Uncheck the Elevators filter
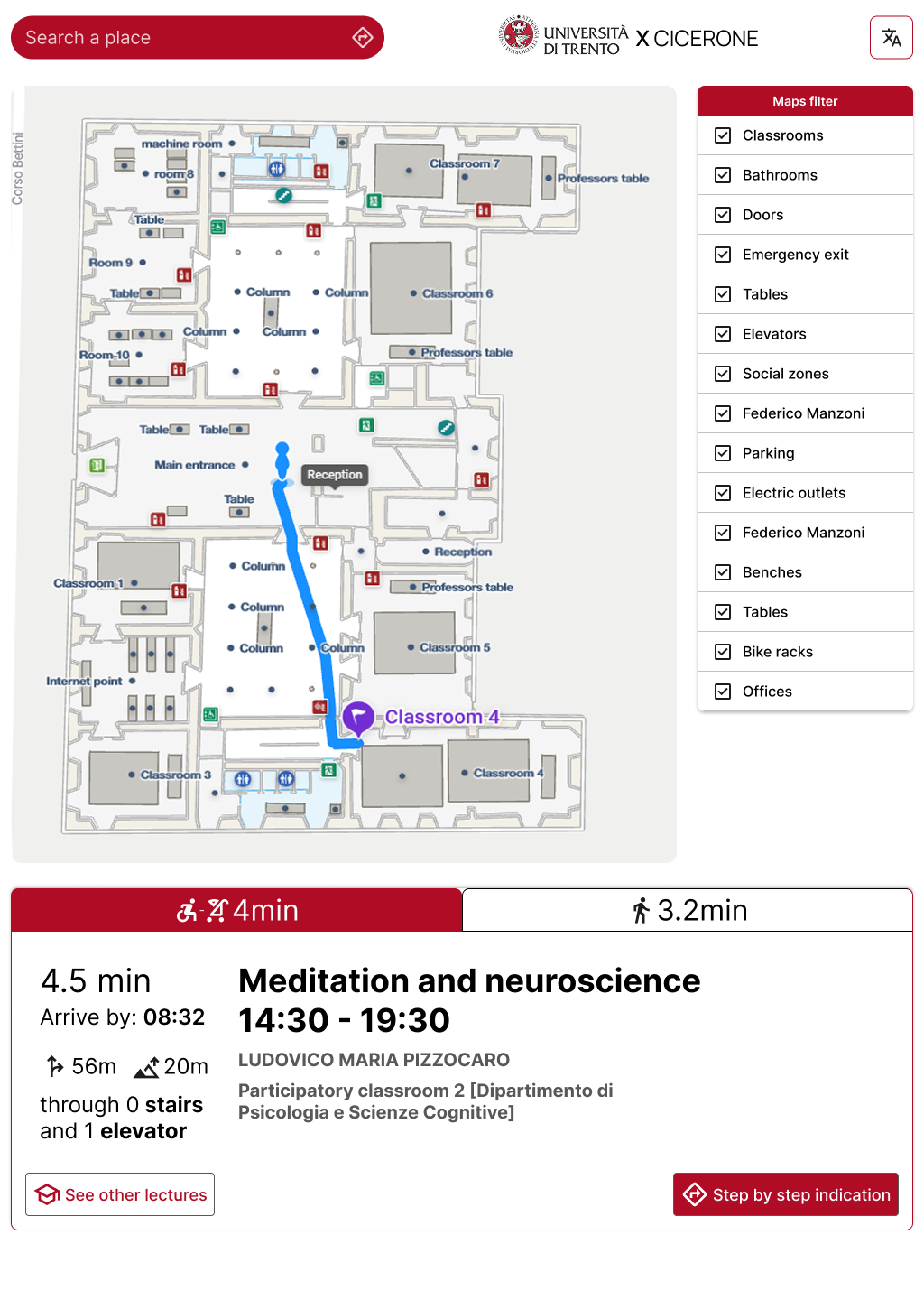 point(723,334)
